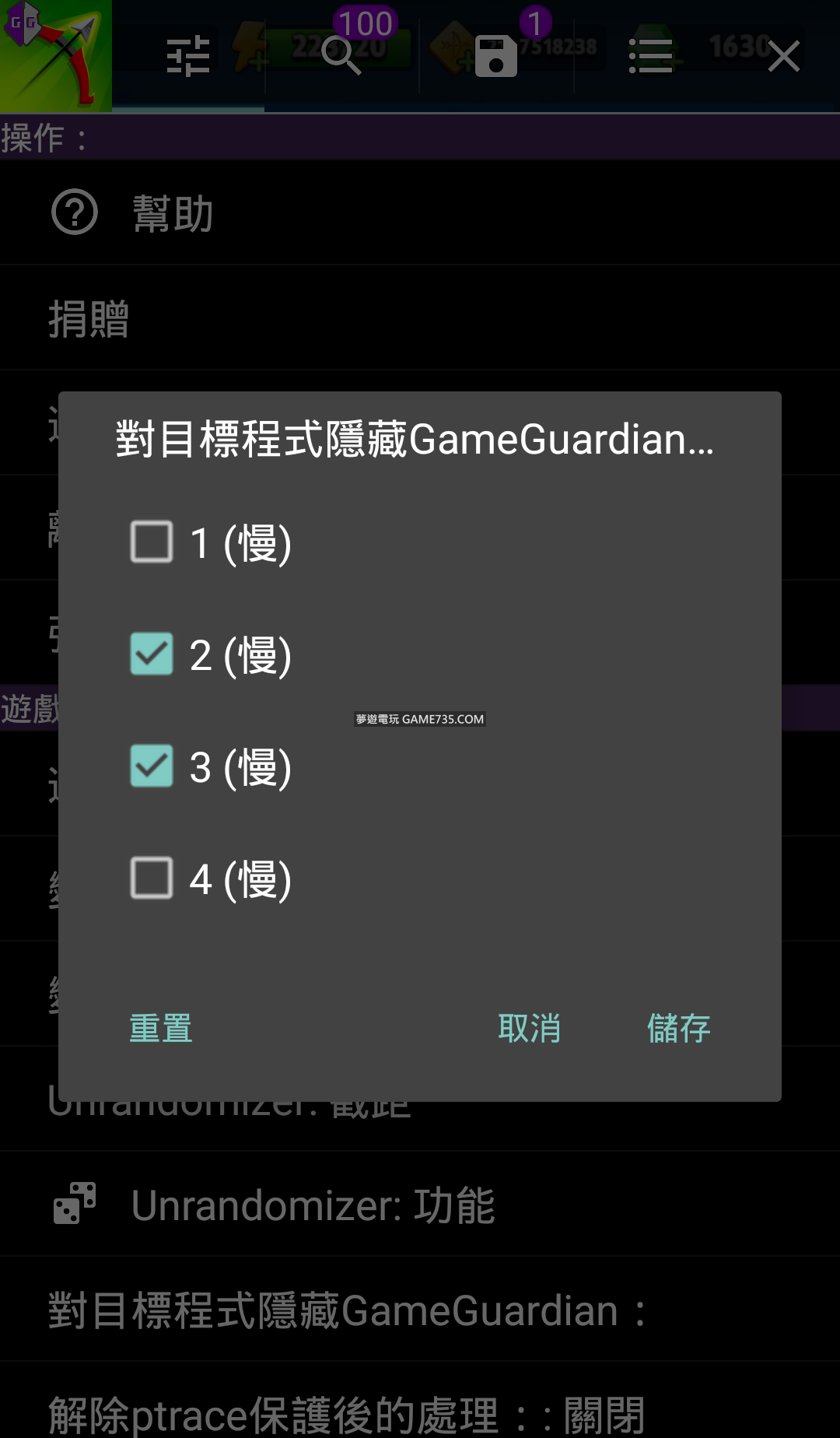Cancel dialog with 取消
Image resolution: width=840 pixels, height=1438 pixels.
(x=529, y=1028)
